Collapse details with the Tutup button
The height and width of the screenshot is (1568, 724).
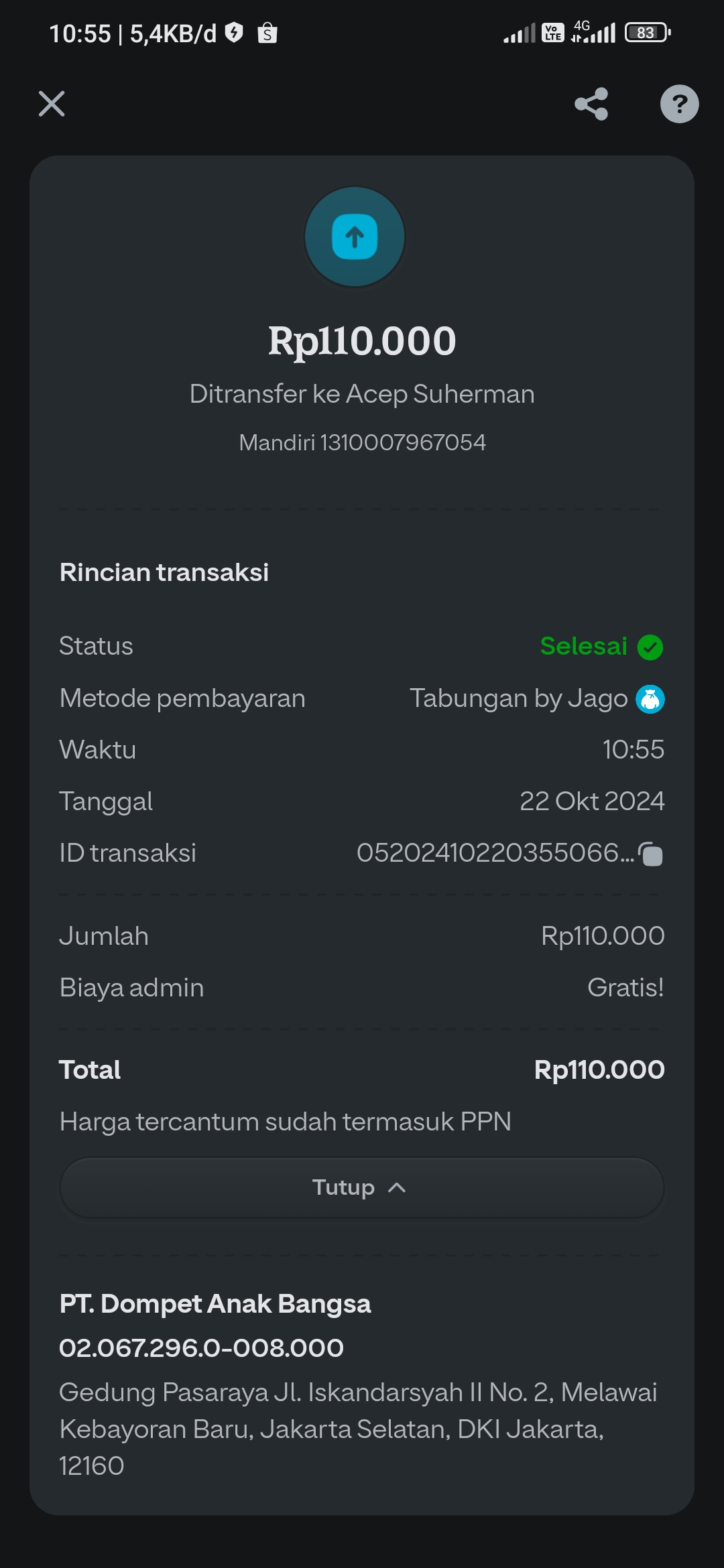click(362, 1187)
